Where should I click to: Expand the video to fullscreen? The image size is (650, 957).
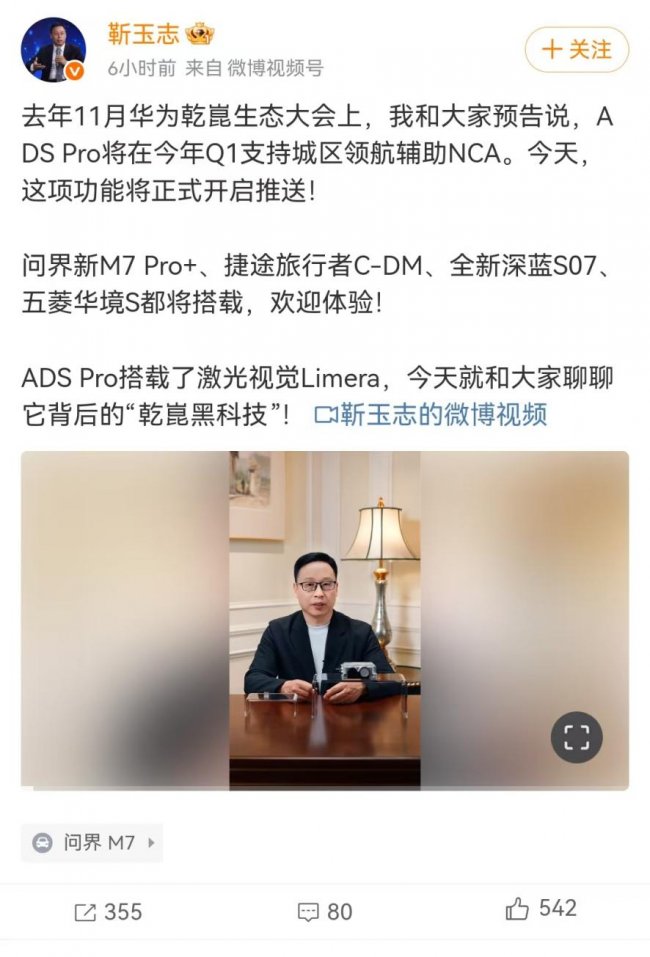[x=577, y=738]
